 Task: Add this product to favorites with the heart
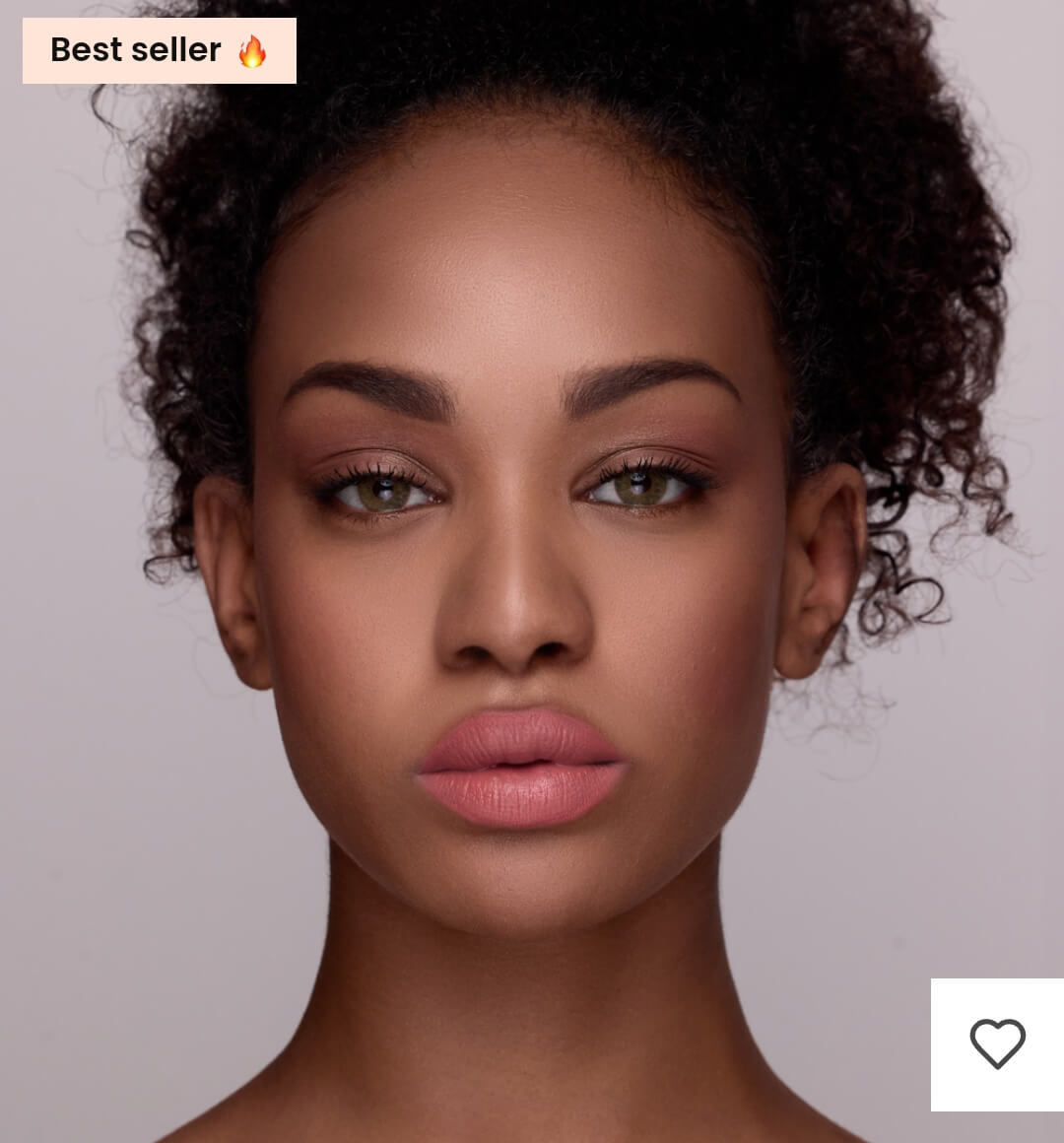pyautogui.click(x=997, y=1044)
